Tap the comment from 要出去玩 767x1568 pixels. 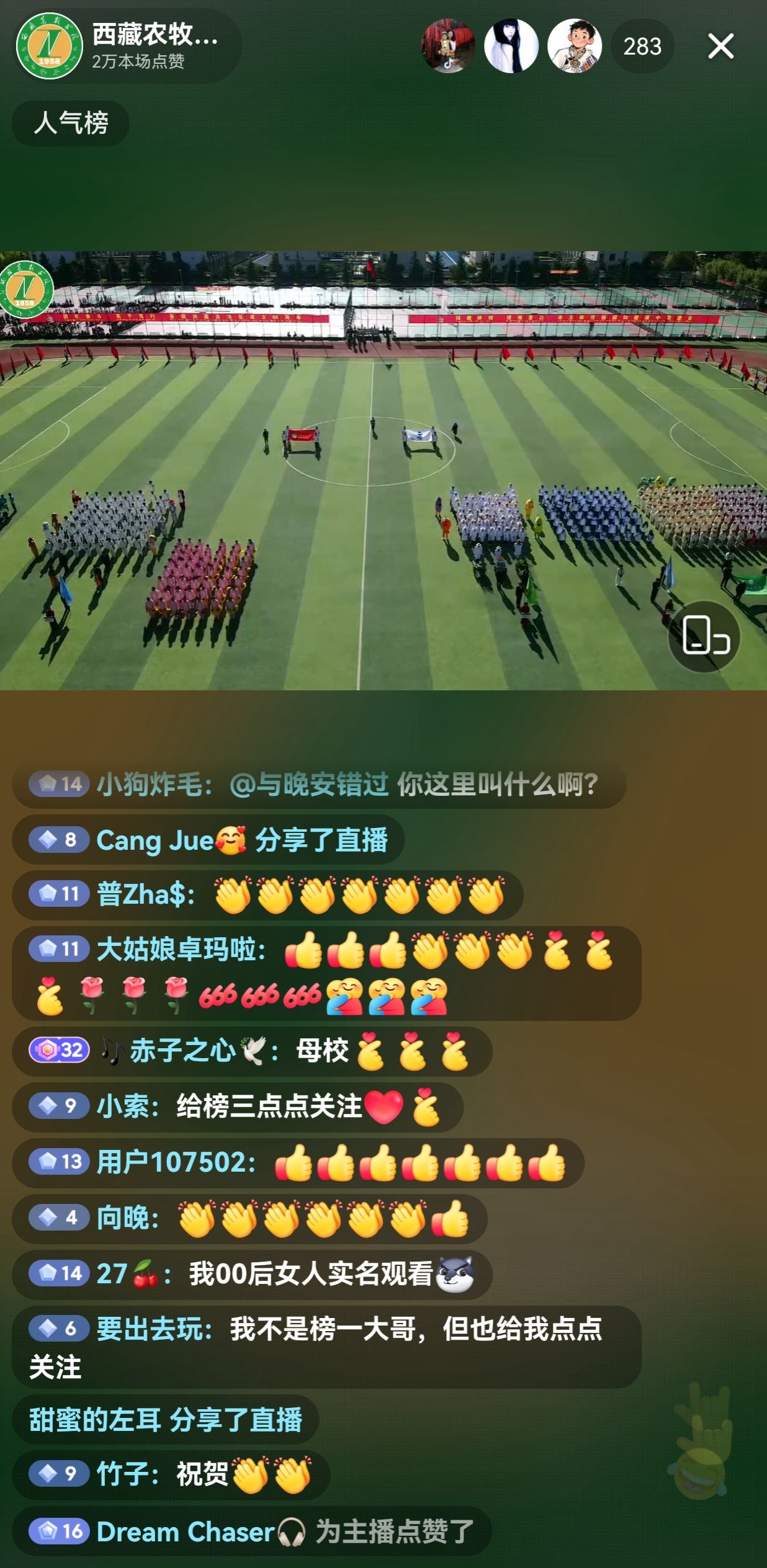[x=326, y=1346]
